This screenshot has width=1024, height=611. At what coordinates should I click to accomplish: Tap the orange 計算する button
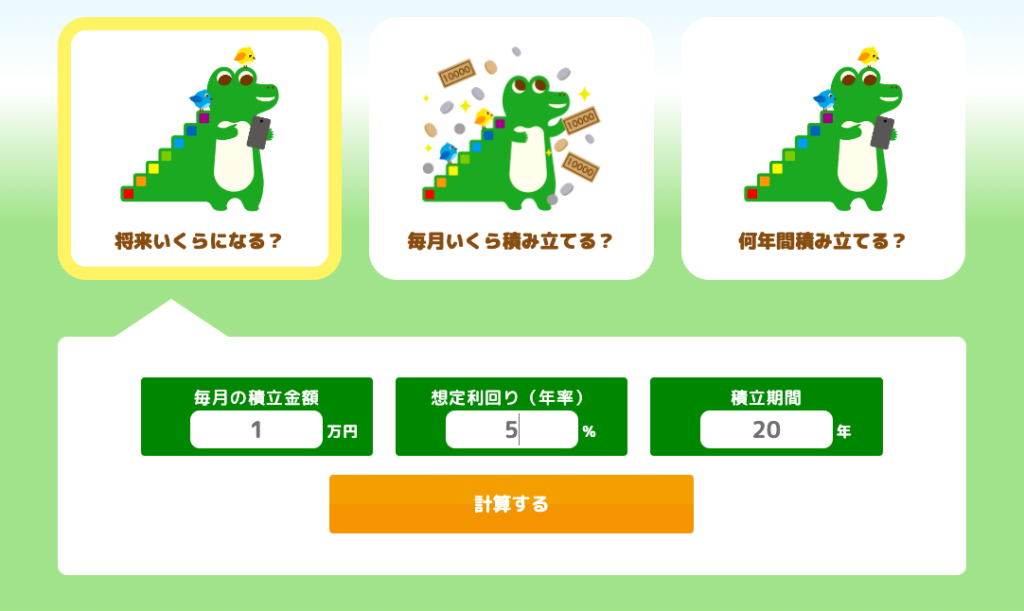[x=511, y=504]
